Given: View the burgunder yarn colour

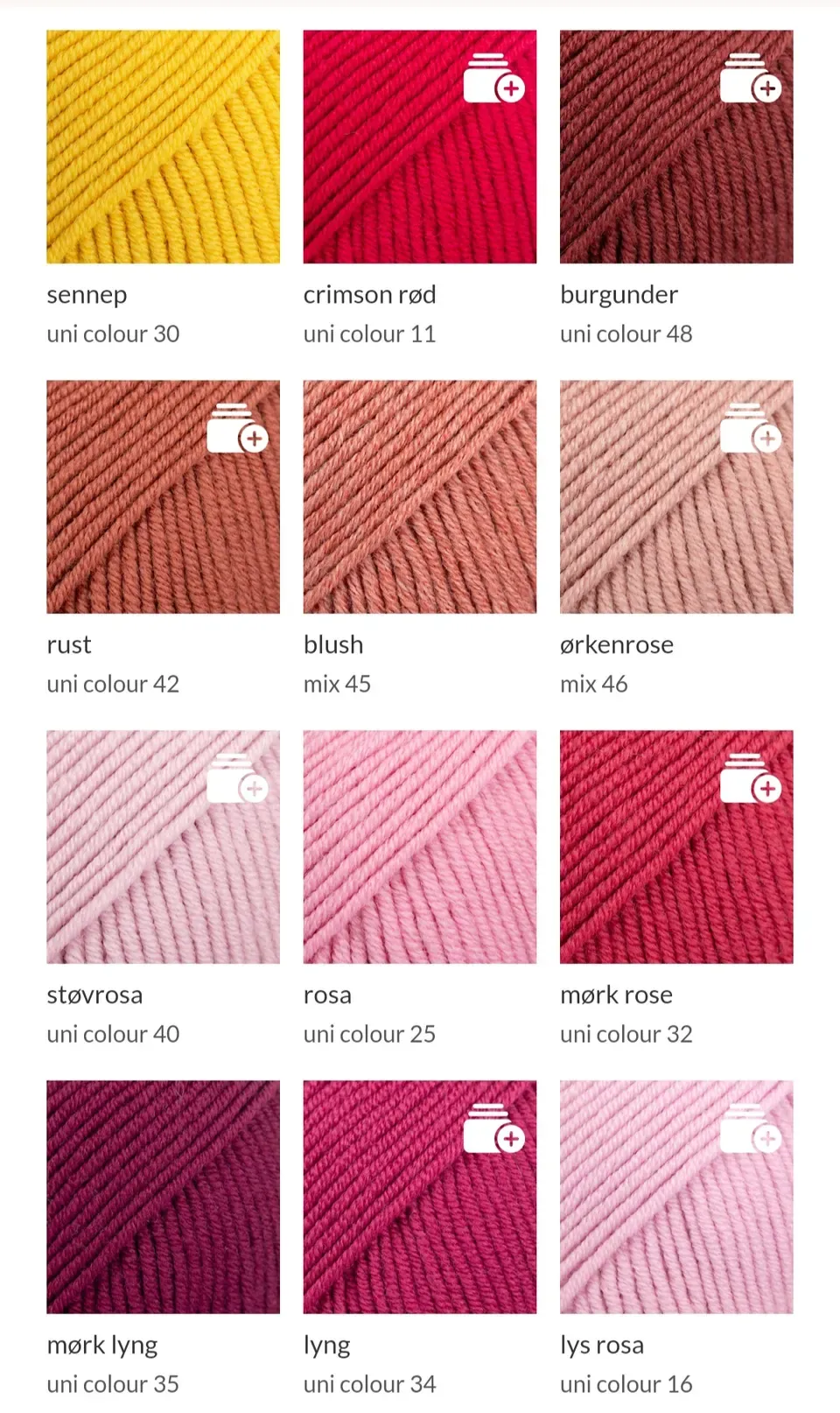Looking at the screenshot, I should click(x=675, y=147).
